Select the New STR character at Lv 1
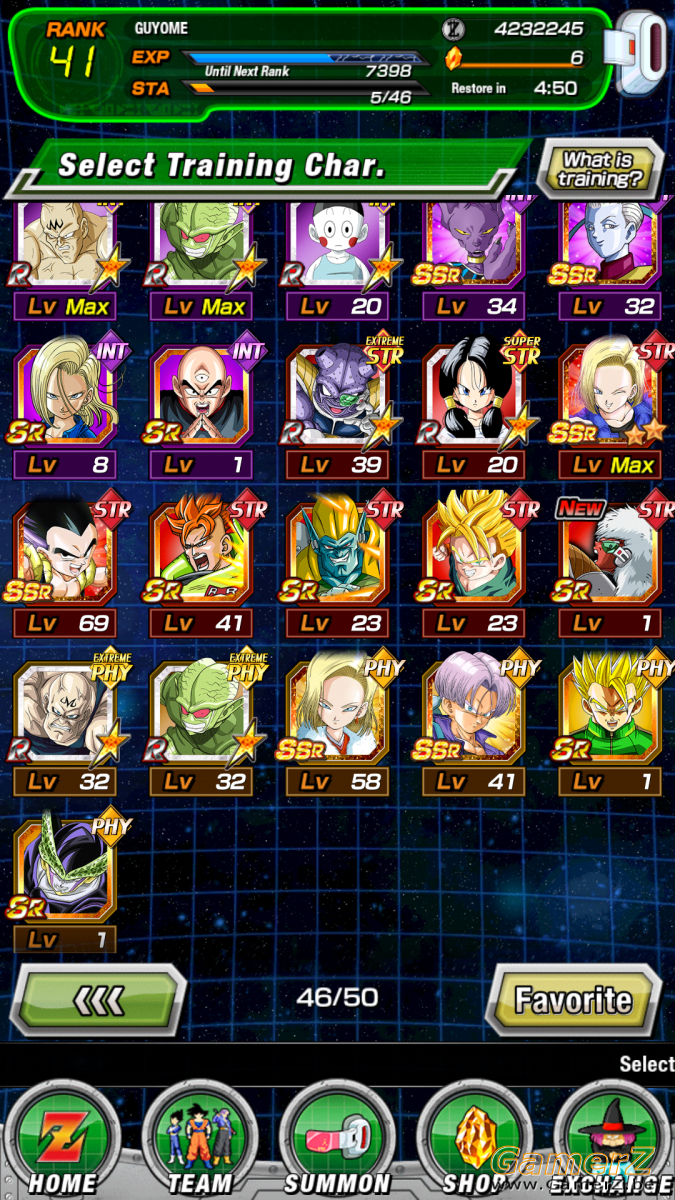 (x=610, y=568)
